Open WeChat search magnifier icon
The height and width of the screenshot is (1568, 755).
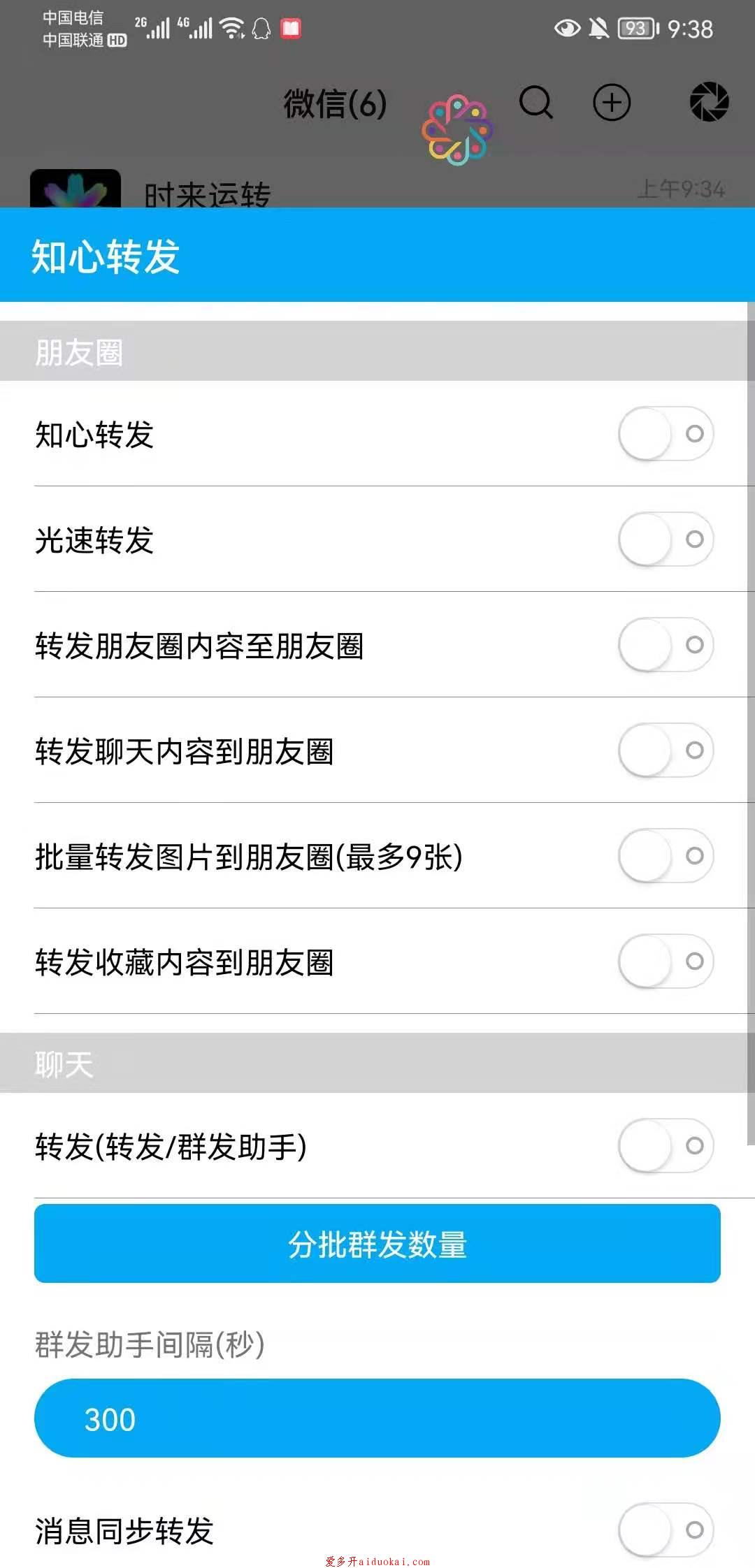[536, 103]
